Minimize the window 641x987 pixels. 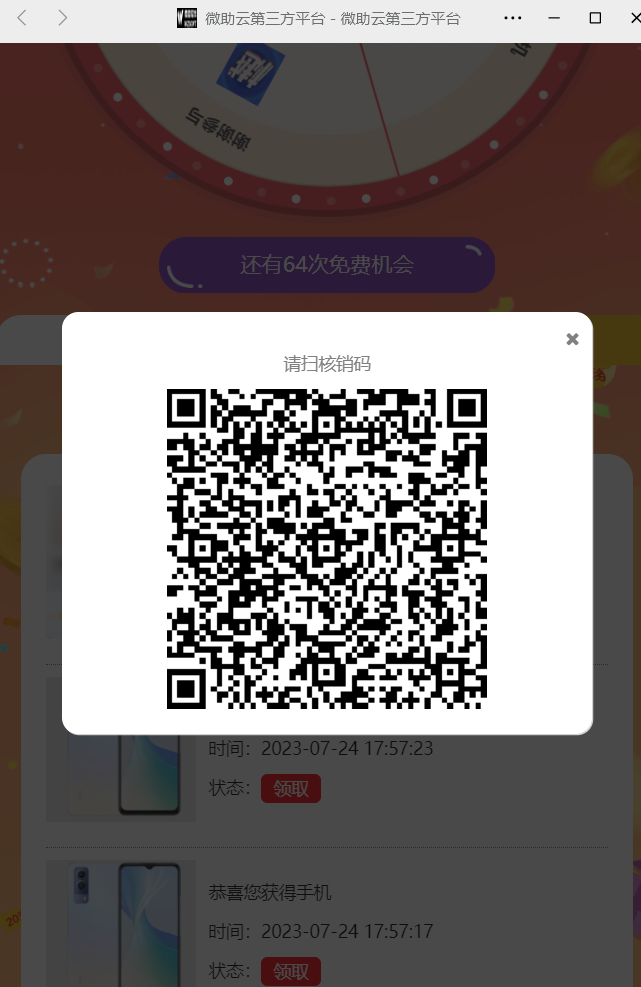tap(553, 18)
